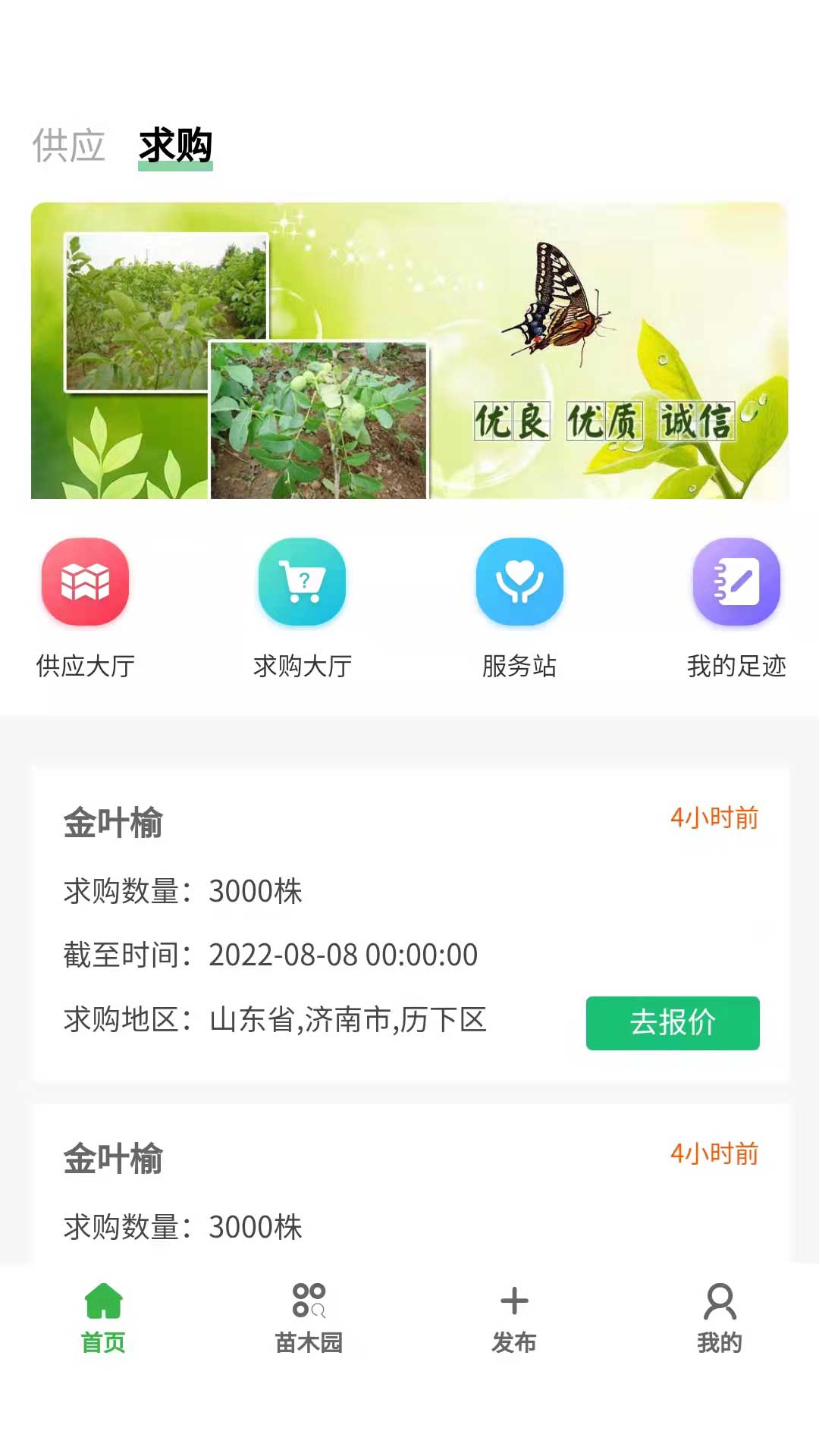Open the 供应大厅 red grid icon
This screenshot has height=1456, width=819.
(85, 584)
